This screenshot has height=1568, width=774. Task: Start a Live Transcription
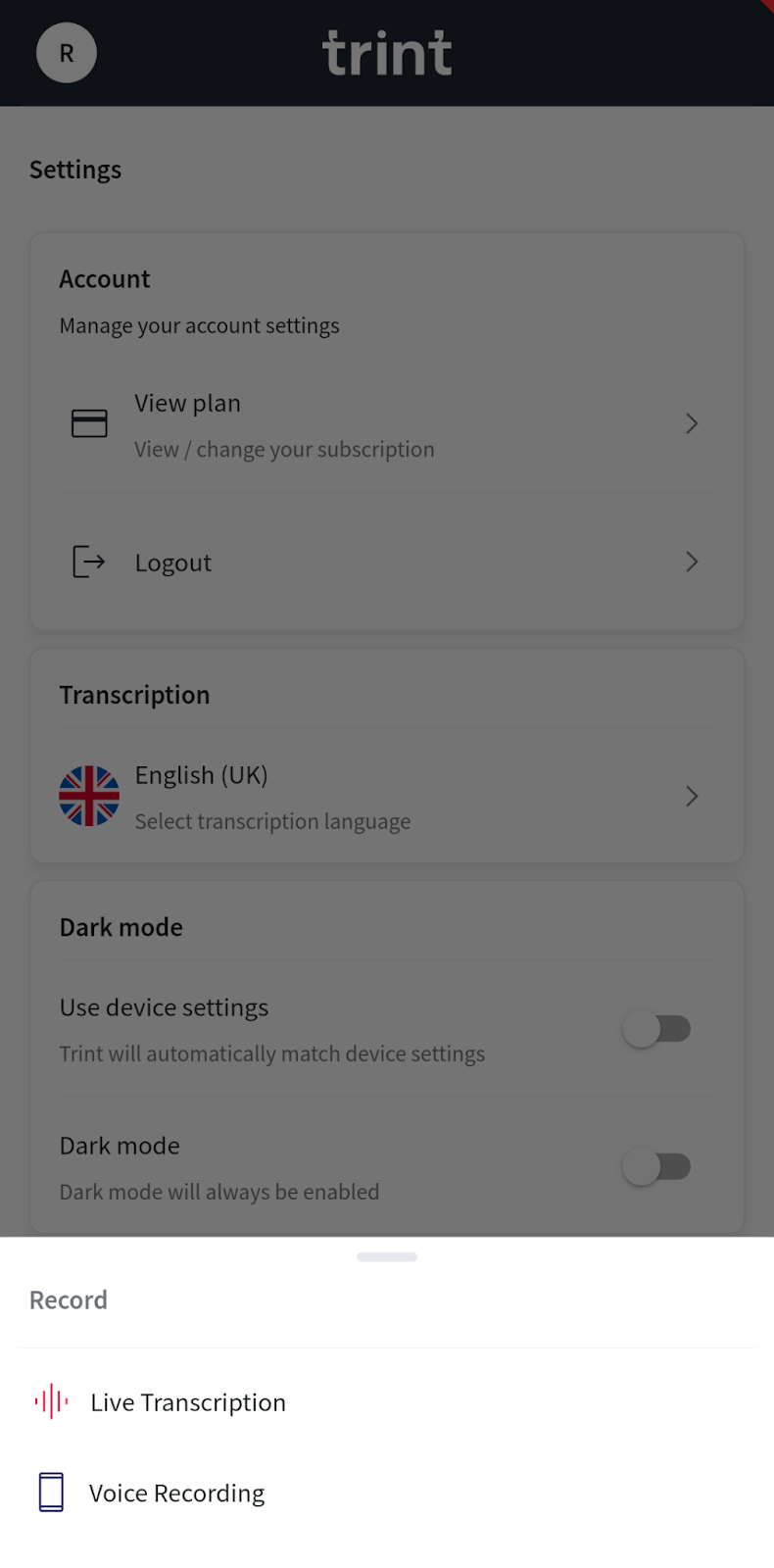click(x=186, y=1402)
